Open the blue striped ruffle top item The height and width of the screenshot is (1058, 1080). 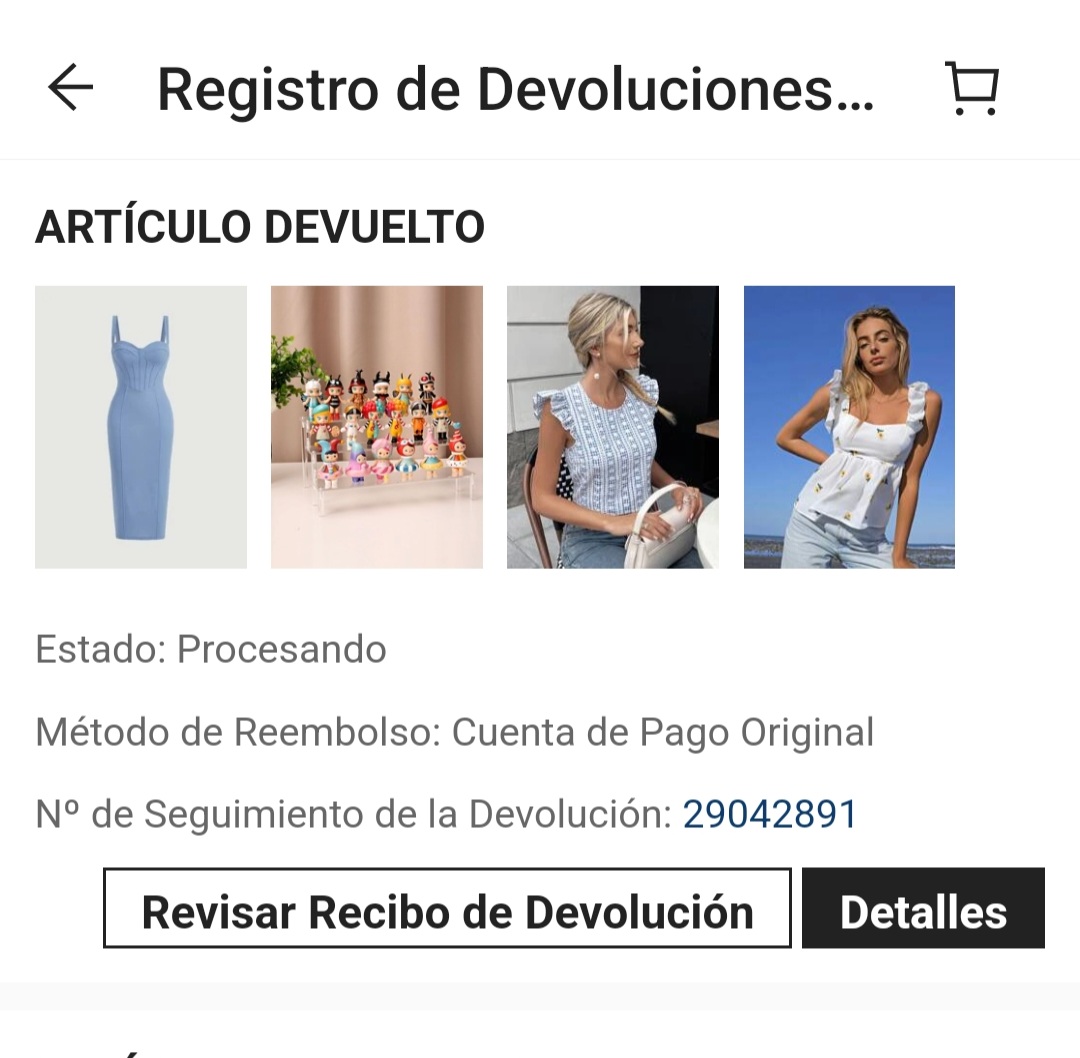(x=612, y=427)
